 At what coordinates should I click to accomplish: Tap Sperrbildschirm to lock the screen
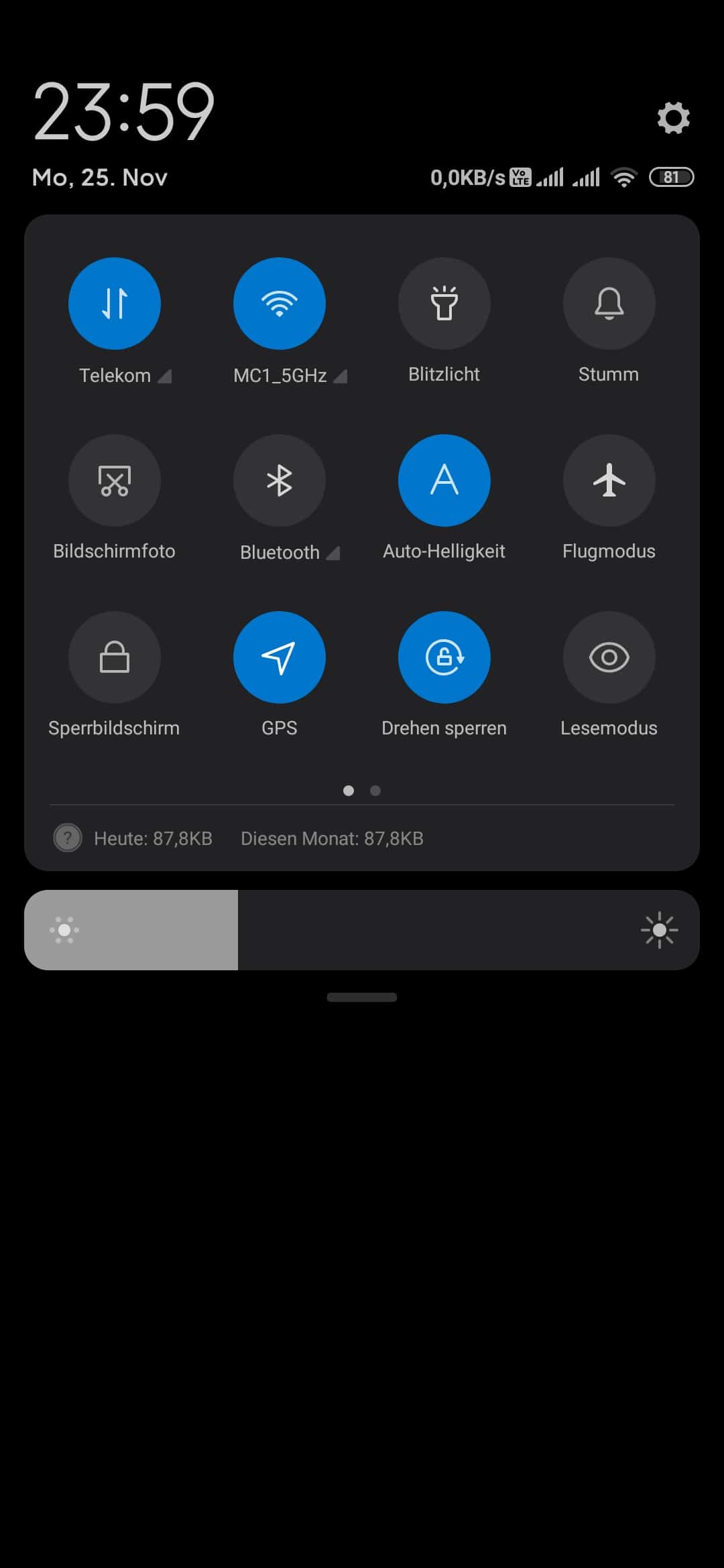pyautogui.click(x=115, y=657)
